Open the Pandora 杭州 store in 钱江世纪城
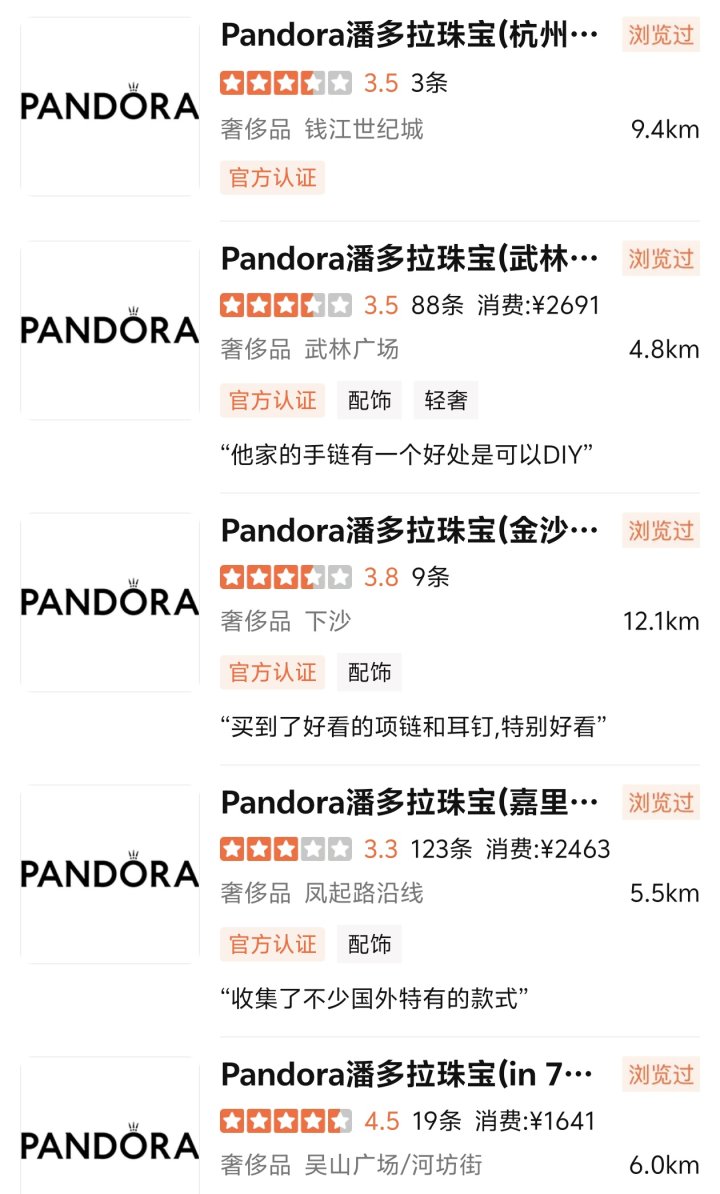Screen dimensions: 720x1194 pos(409,37)
